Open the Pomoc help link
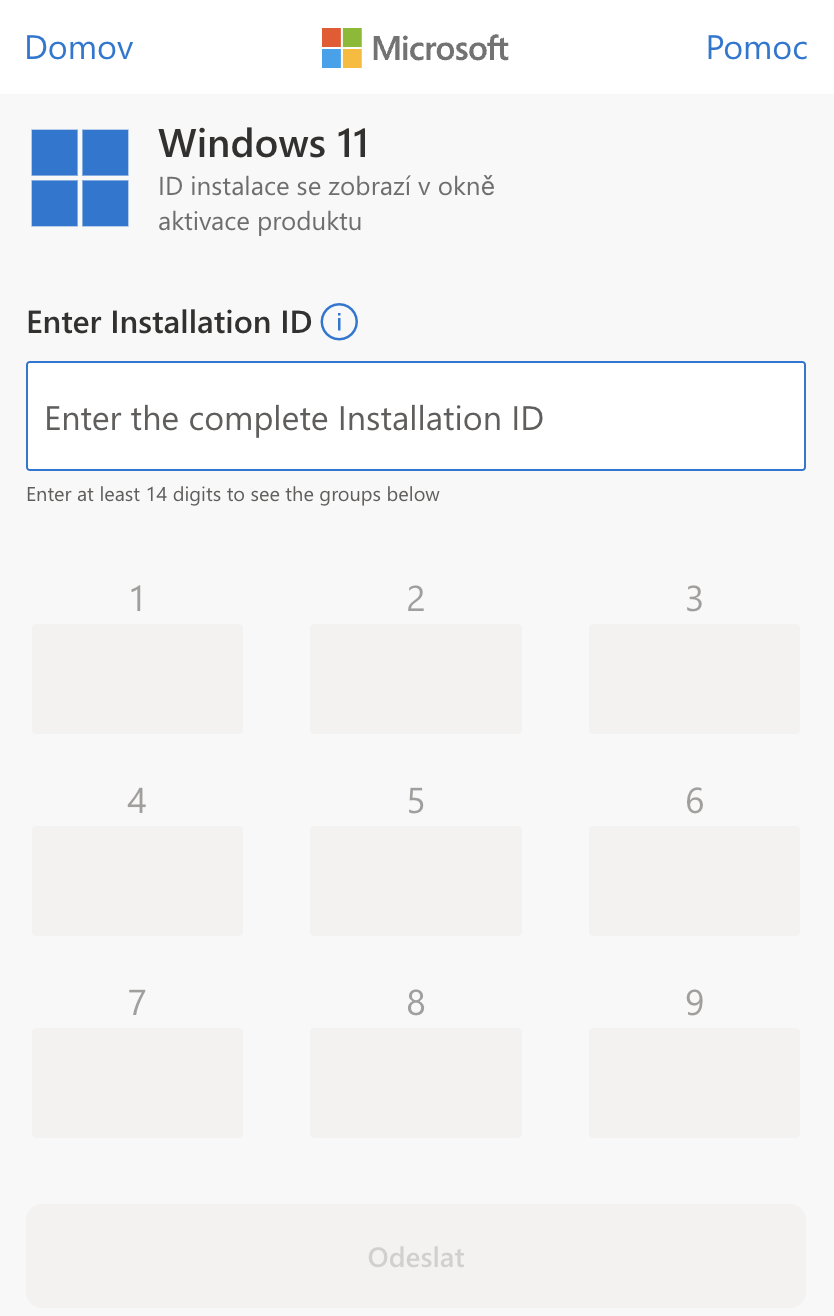The image size is (834, 1316). pos(756,48)
